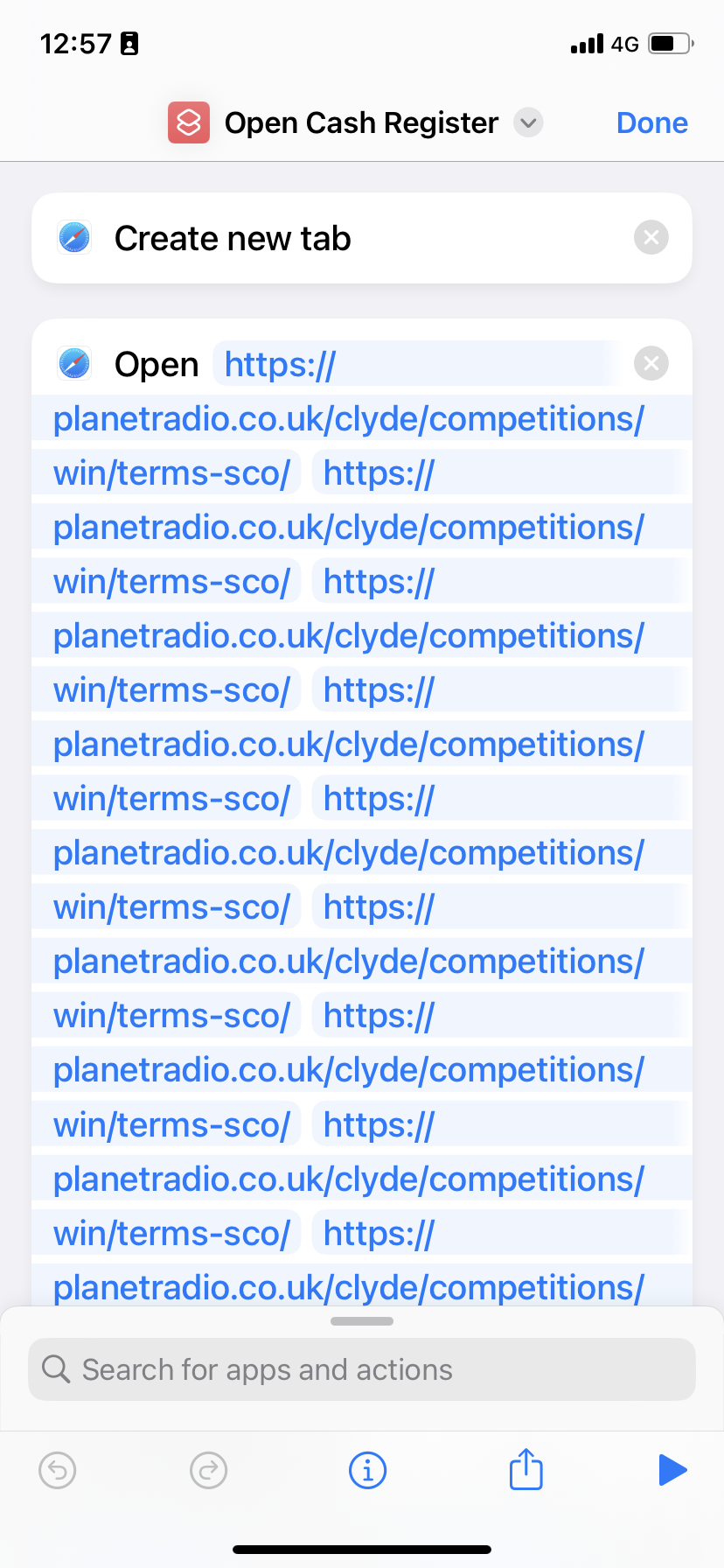Redo the last change
724x1568 pixels.
click(x=208, y=1470)
